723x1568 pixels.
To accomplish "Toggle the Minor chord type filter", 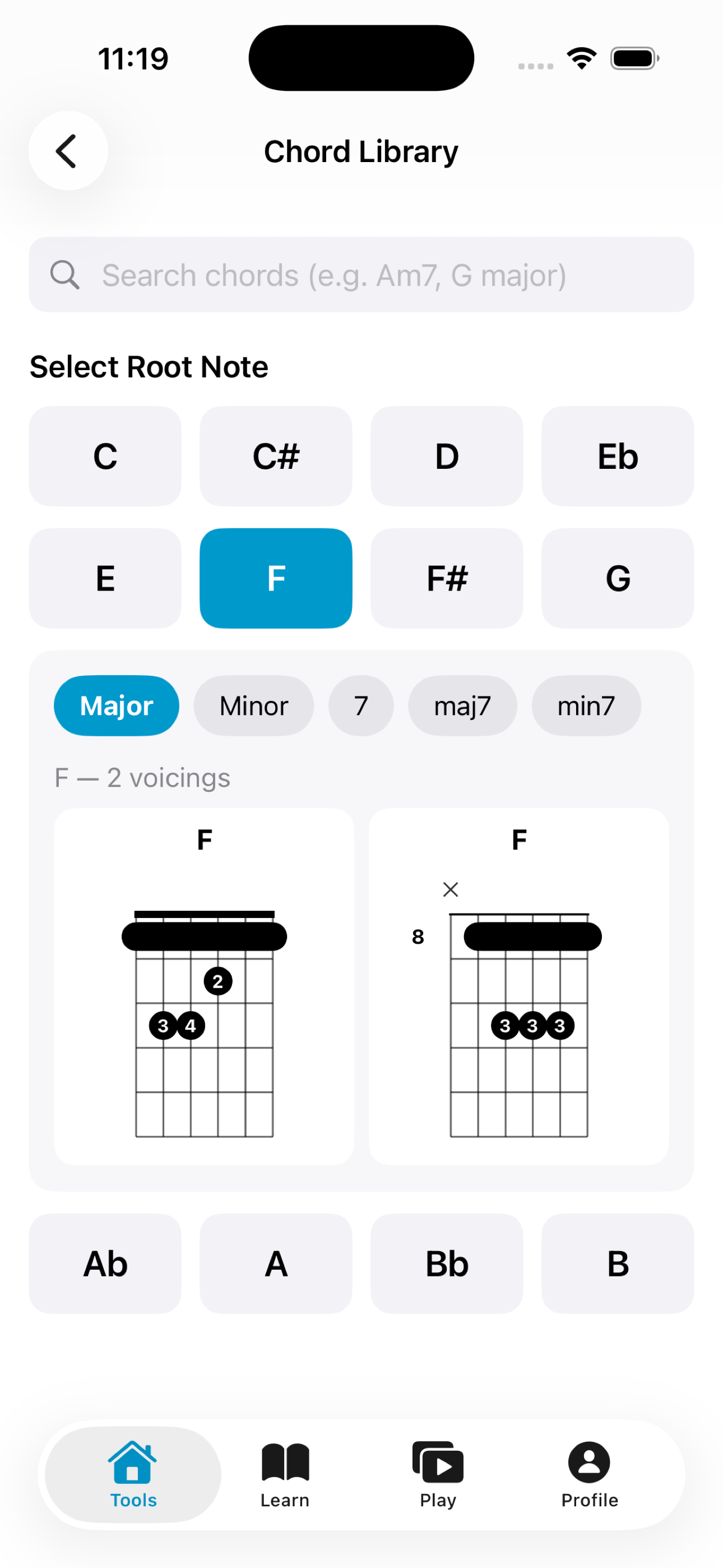I will tap(253, 705).
